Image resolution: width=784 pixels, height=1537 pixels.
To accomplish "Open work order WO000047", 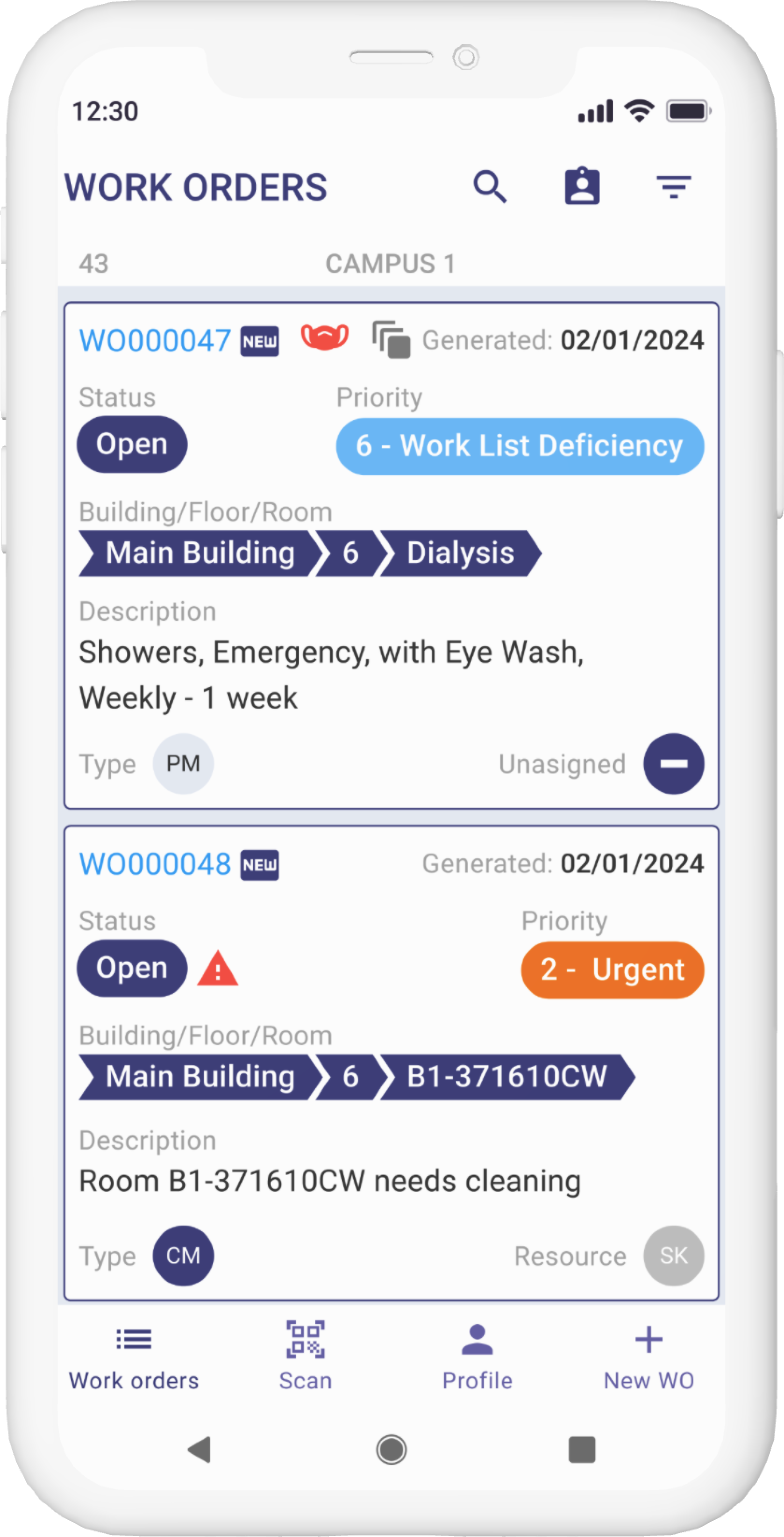I will tap(155, 341).
